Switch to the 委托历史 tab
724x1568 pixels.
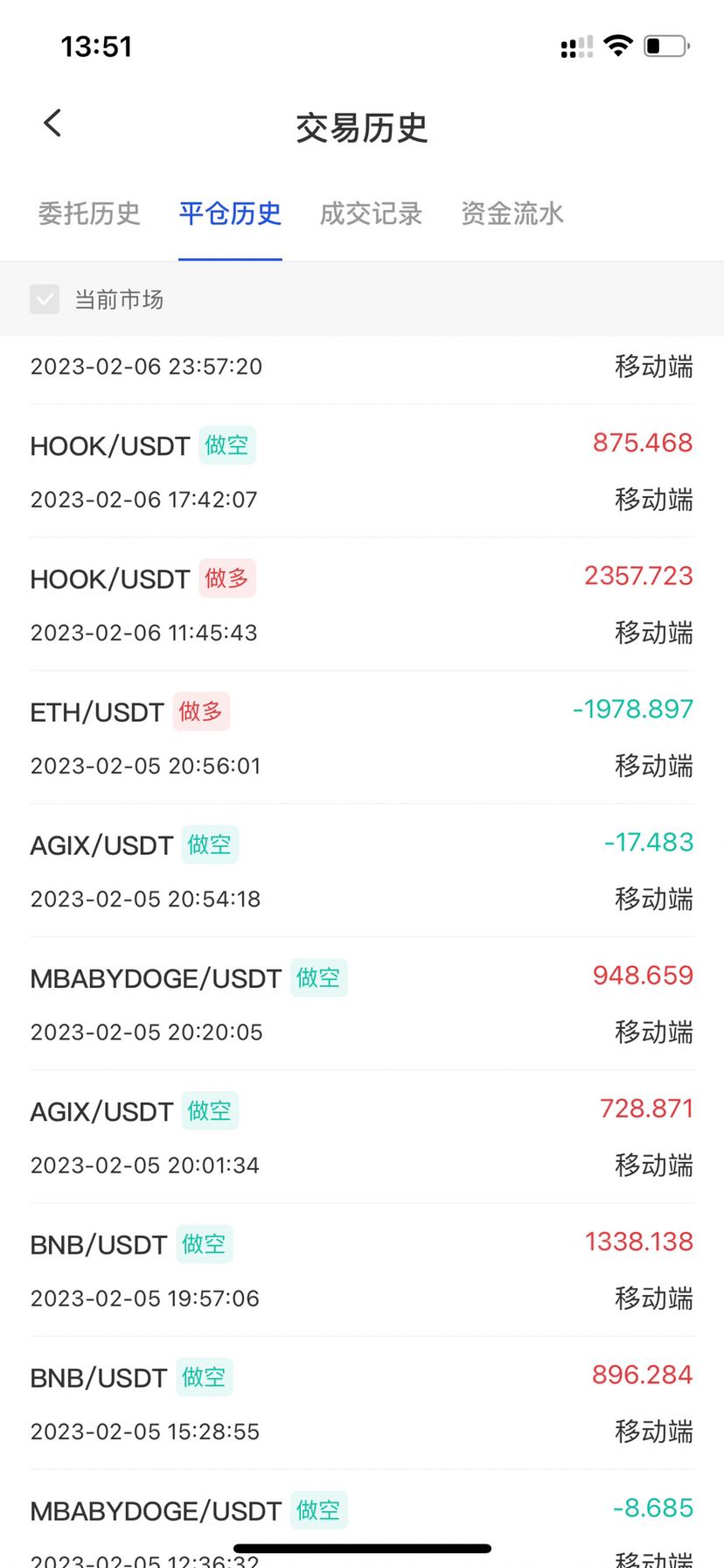pos(89,213)
